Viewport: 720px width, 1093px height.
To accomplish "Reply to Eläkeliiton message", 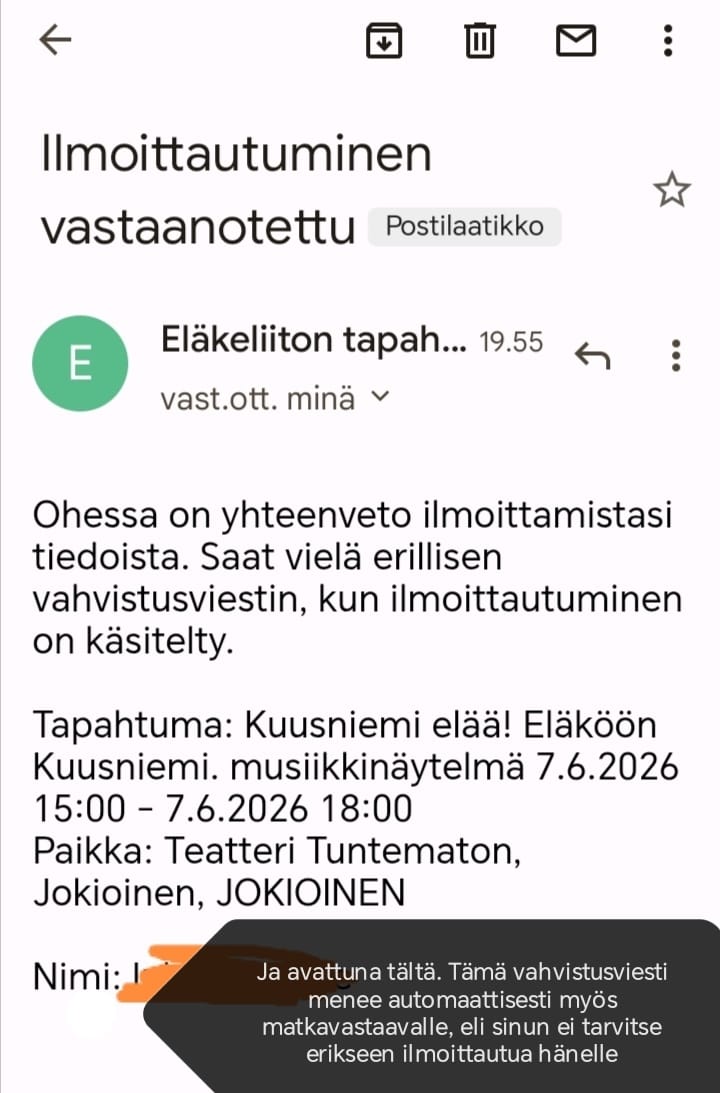I will (592, 354).
